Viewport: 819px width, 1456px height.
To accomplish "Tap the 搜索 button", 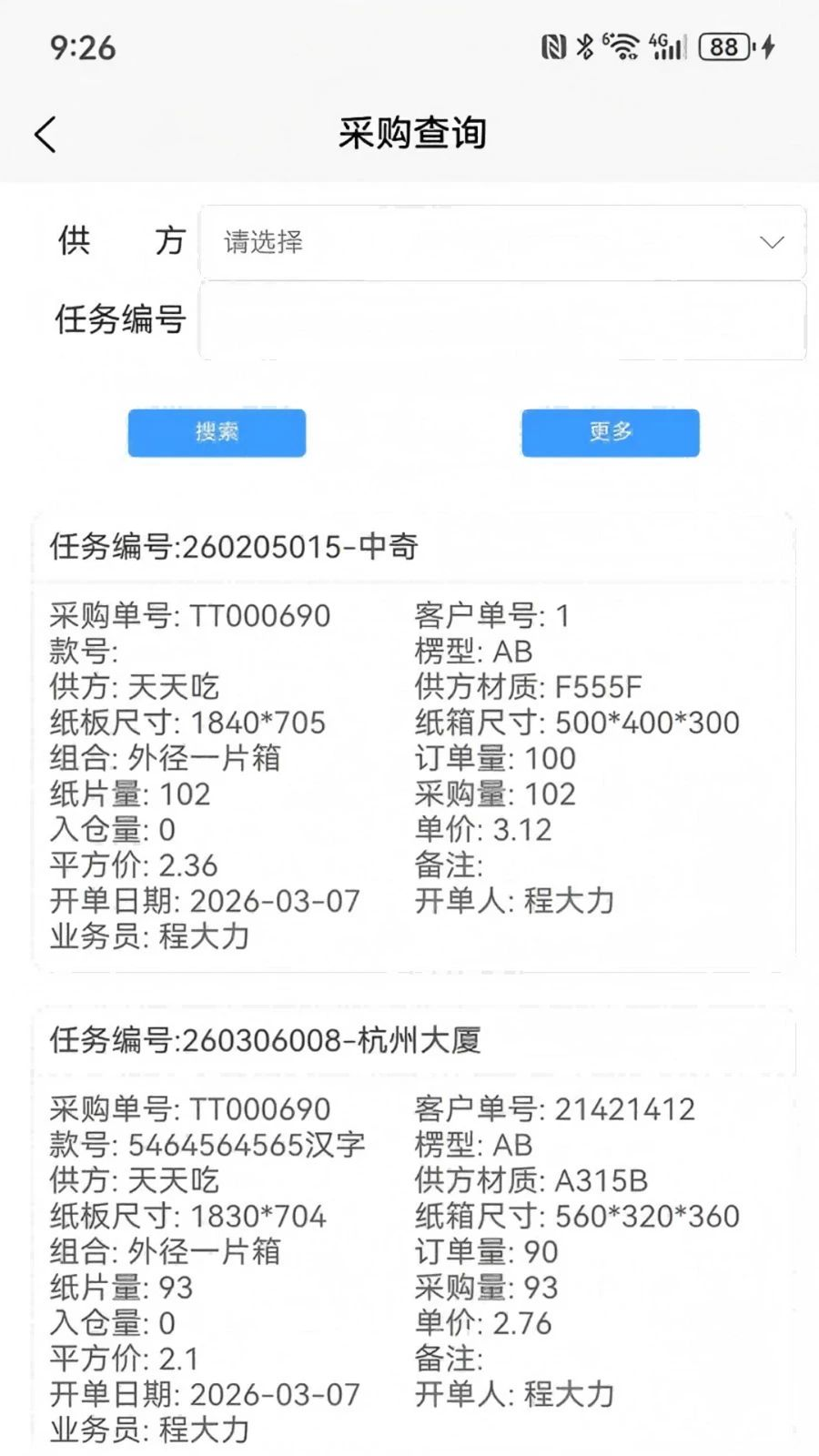I will (x=217, y=432).
